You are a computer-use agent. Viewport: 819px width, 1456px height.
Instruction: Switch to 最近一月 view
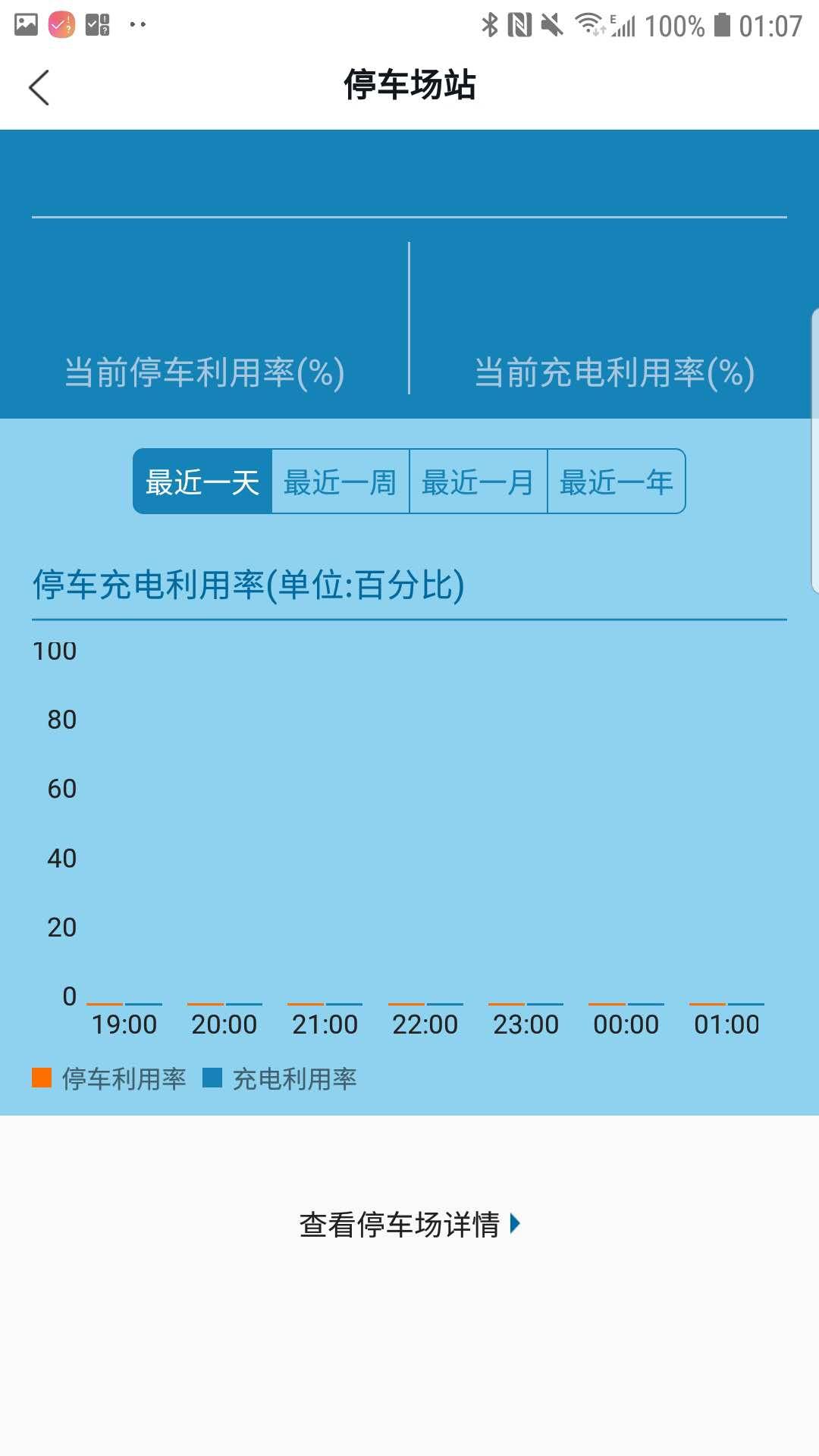(478, 482)
